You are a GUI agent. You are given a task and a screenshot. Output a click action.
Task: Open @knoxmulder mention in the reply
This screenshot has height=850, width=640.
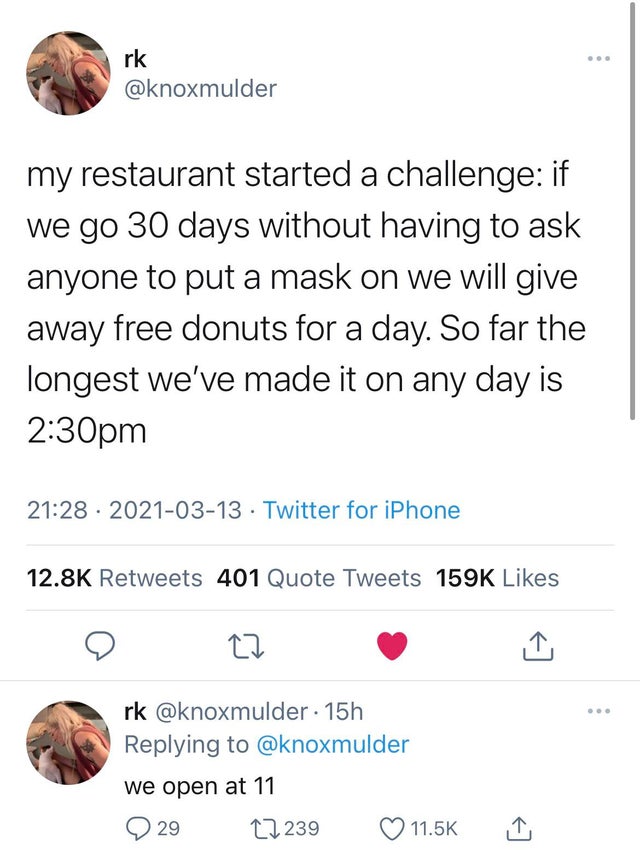[x=334, y=744]
